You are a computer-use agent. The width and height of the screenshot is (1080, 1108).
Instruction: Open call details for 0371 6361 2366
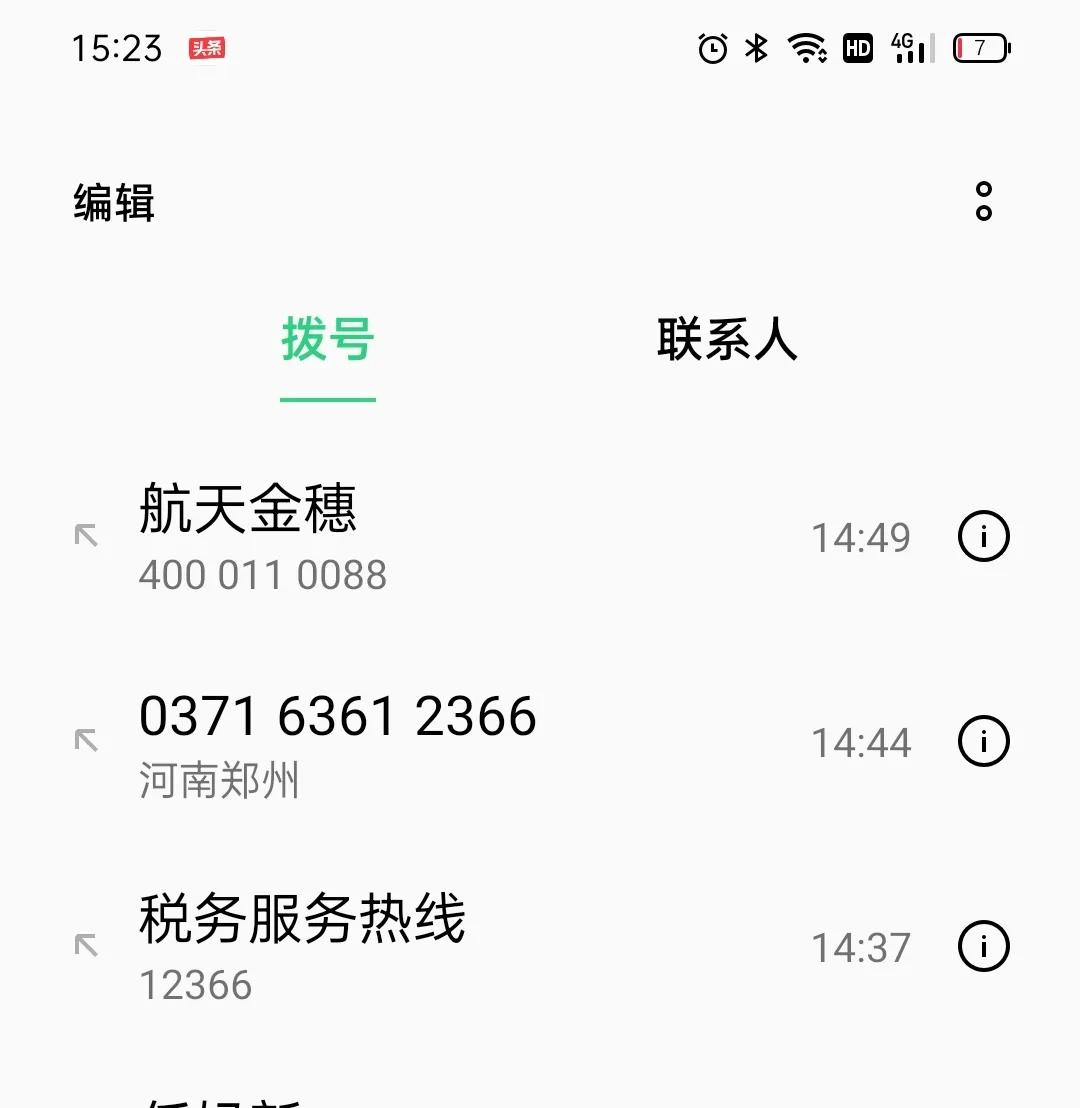click(983, 742)
